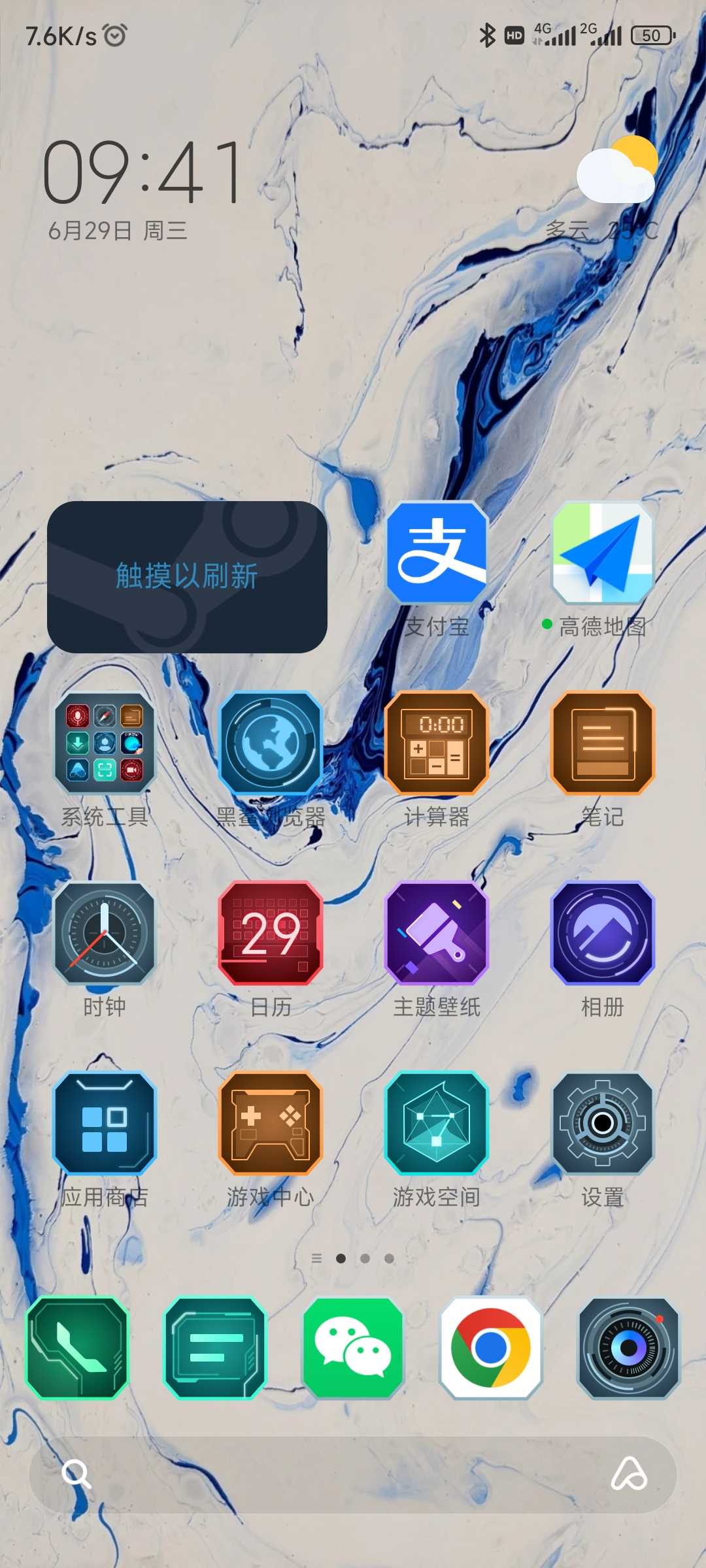The image size is (706, 1568).
Task: Open the 日历 calendar app
Action: [271, 933]
